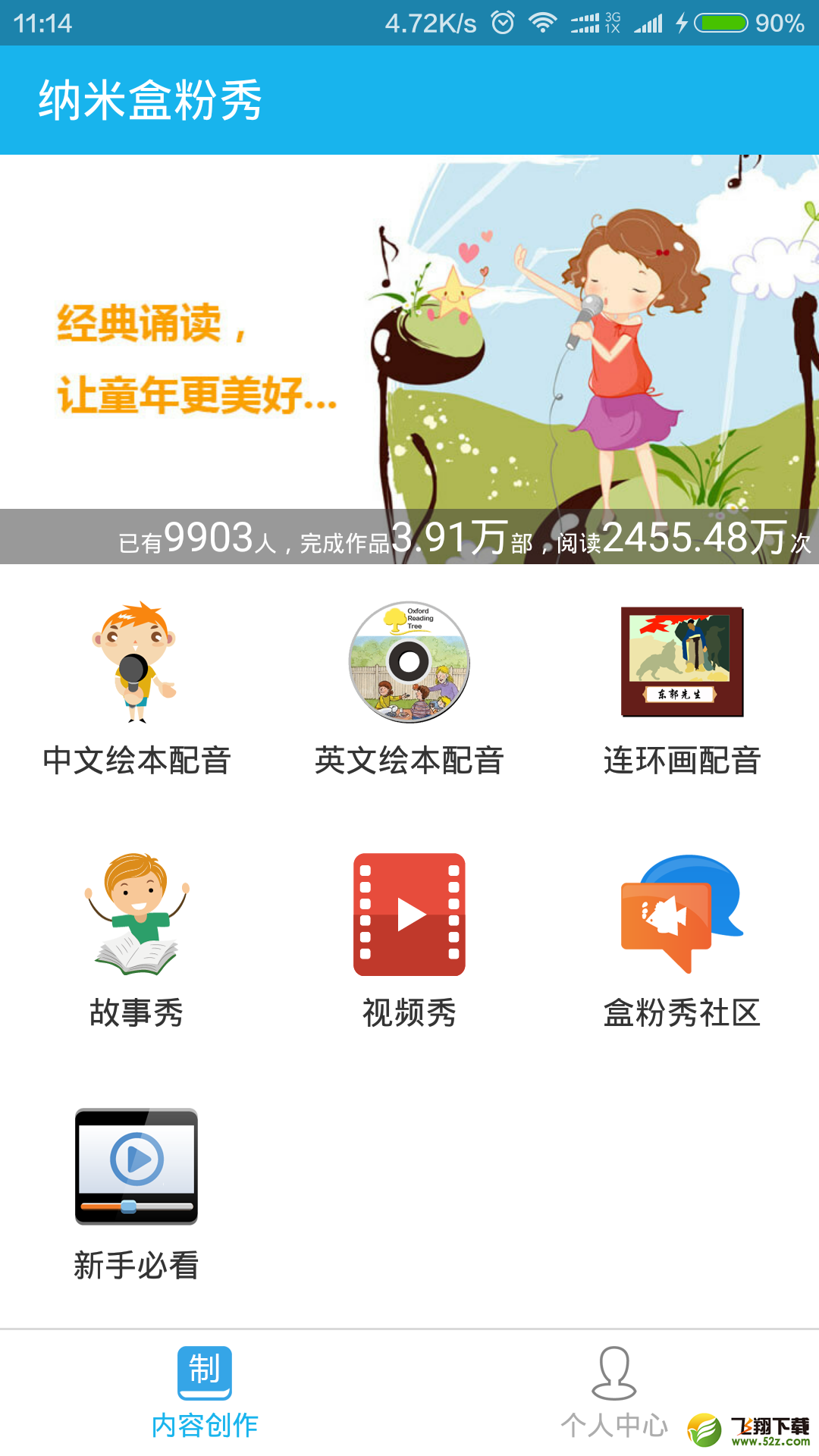Screen dimensions: 819x1456
Task: View 新手必看 beginner guide
Action: (x=136, y=1194)
